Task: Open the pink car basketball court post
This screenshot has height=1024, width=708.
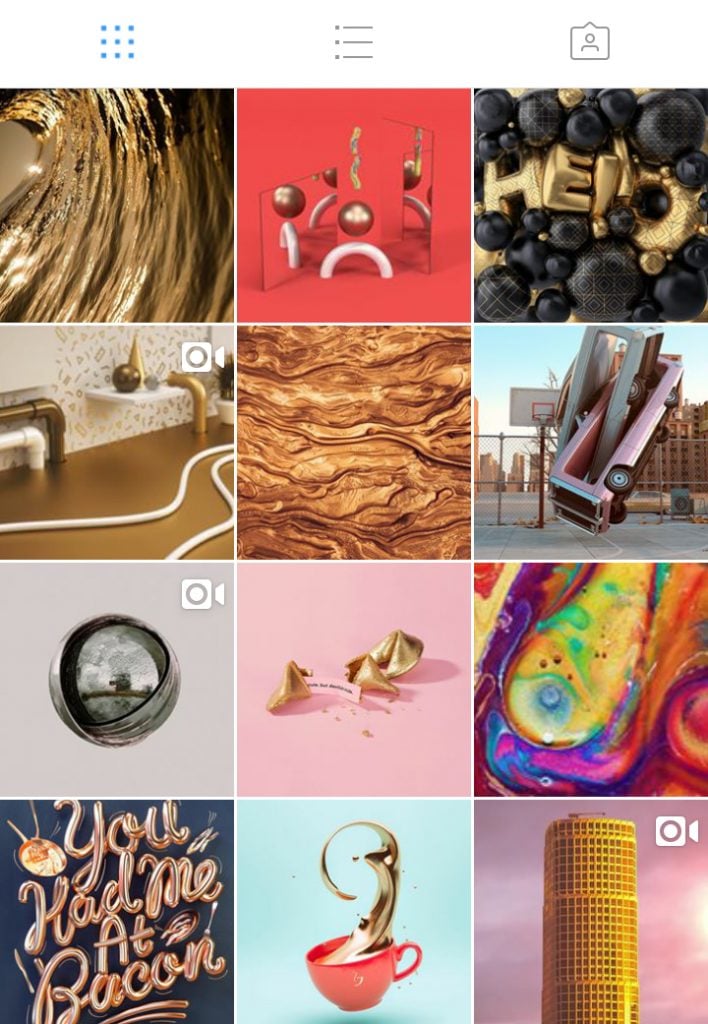Action: (591, 442)
